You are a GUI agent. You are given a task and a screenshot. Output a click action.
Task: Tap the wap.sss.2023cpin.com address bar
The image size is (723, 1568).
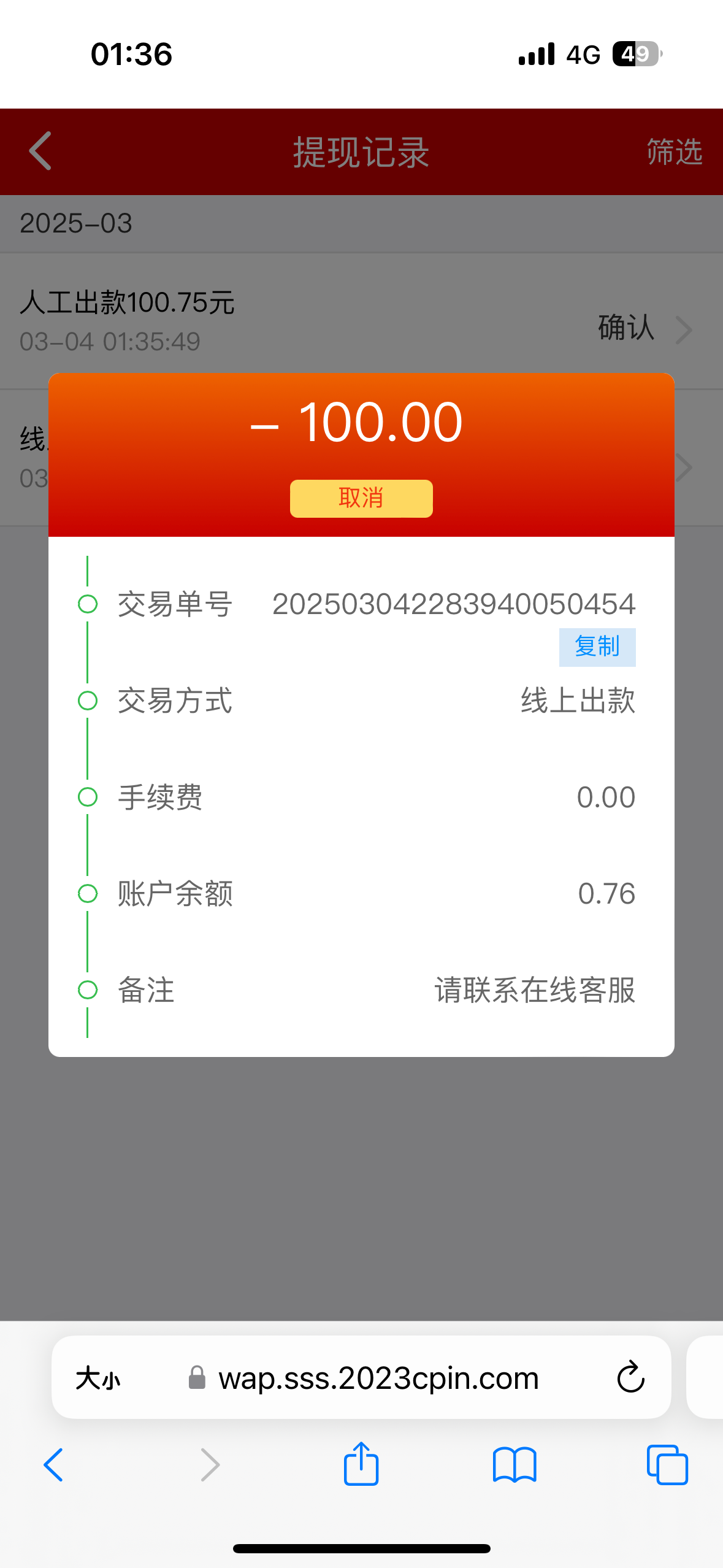tap(378, 1378)
